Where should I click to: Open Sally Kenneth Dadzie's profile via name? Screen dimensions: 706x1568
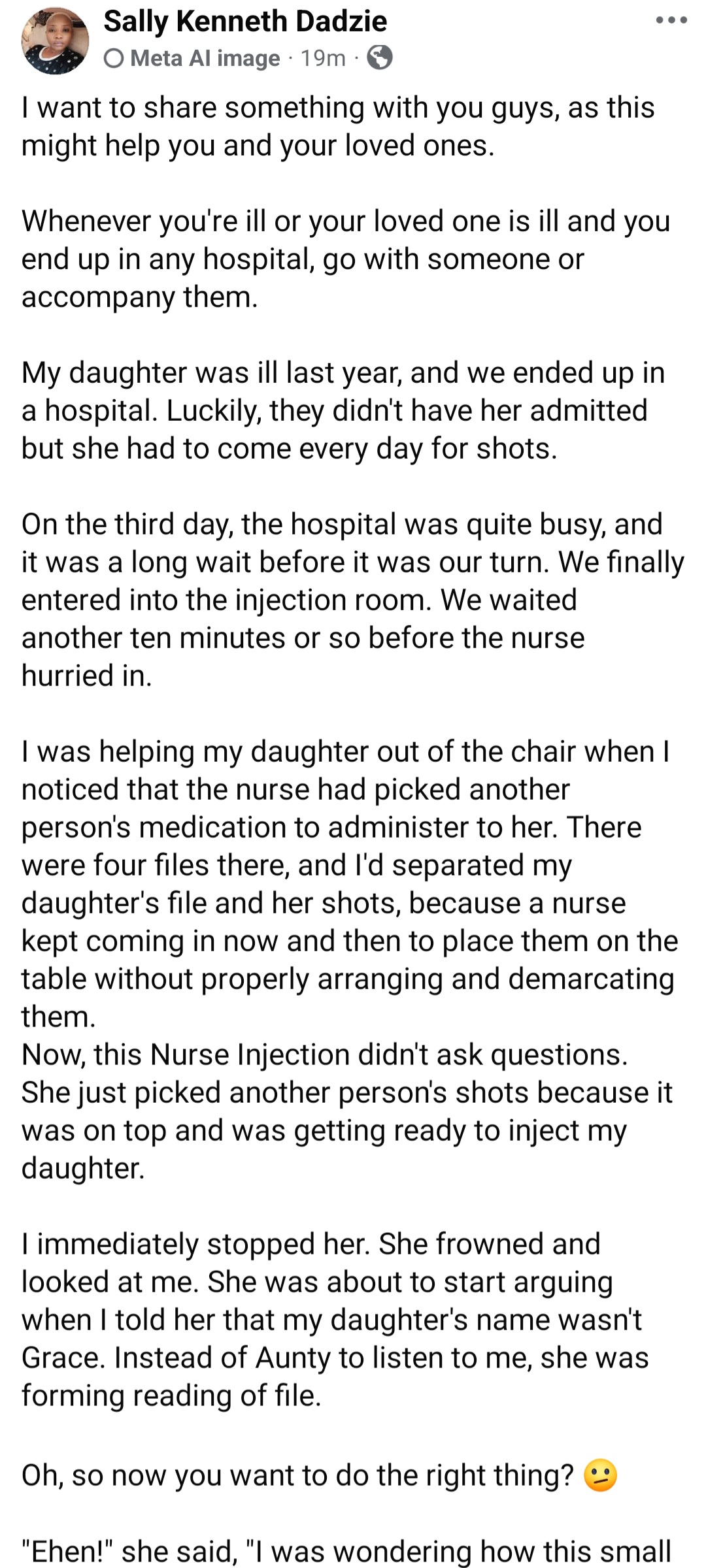(245, 22)
